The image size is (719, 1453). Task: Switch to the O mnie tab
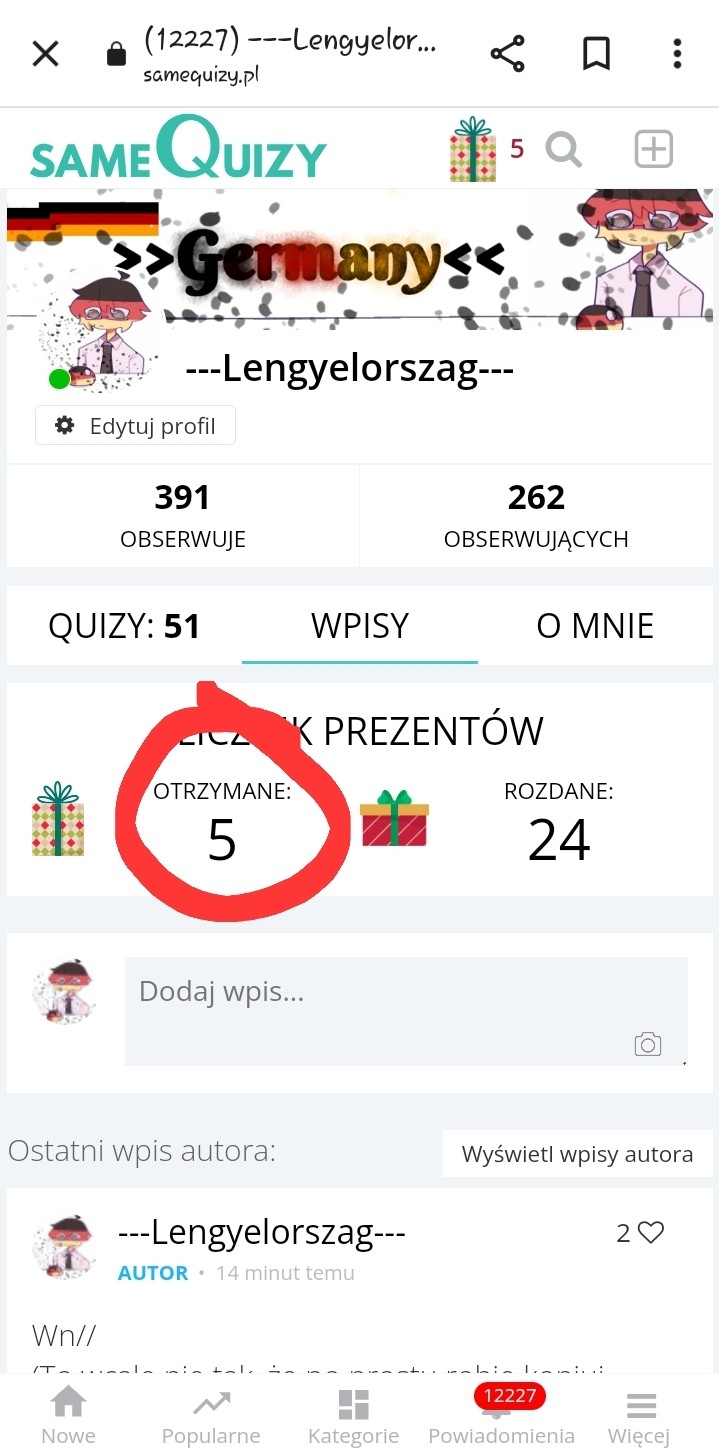click(595, 626)
